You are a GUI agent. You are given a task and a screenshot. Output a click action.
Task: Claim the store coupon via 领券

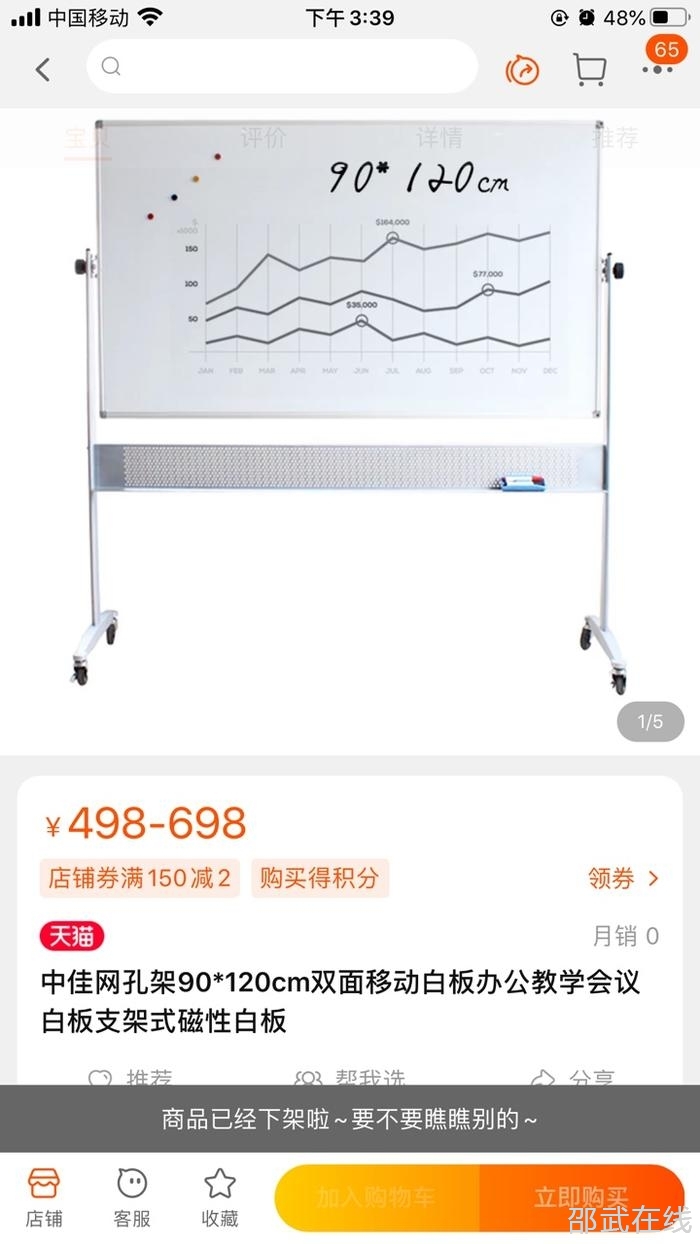tap(624, 879)
